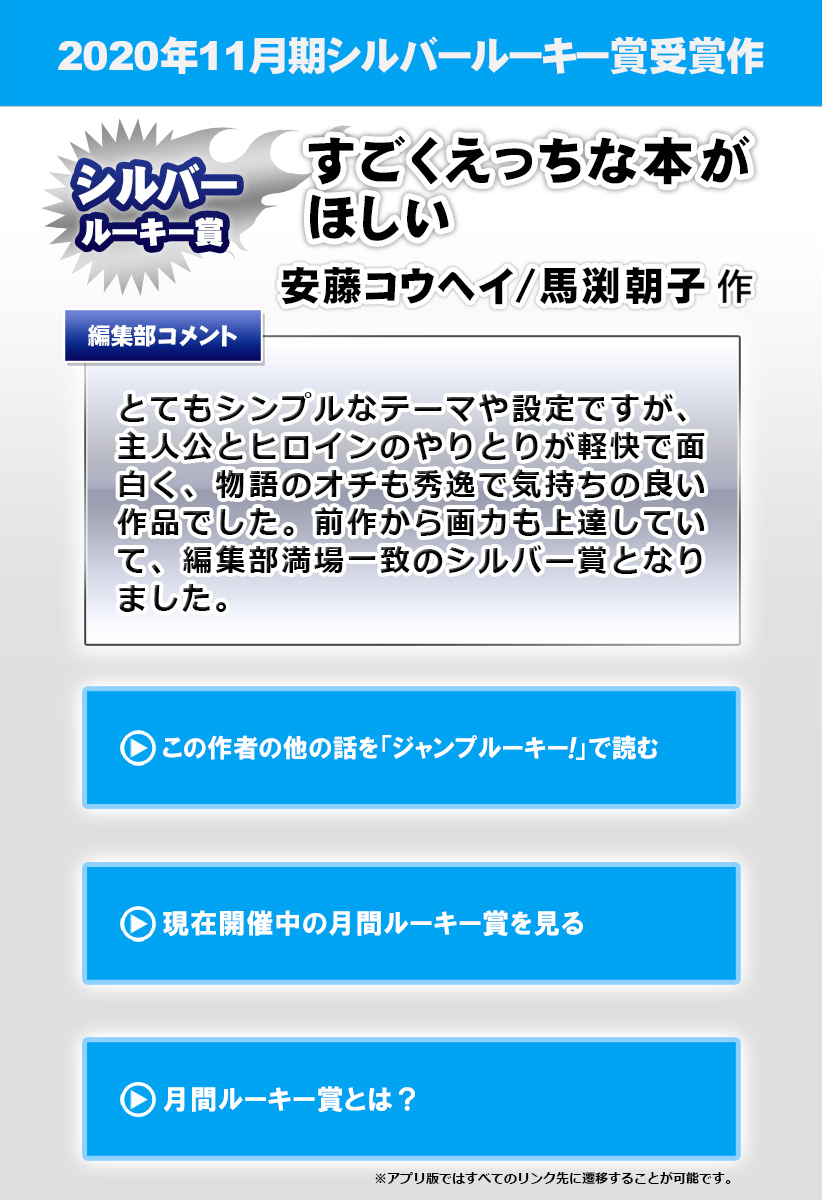This screenshot has height=1200, width=822.
Task: Open the 月間ルーキー賞とは？ explanation
Action: click(411, 1099)
